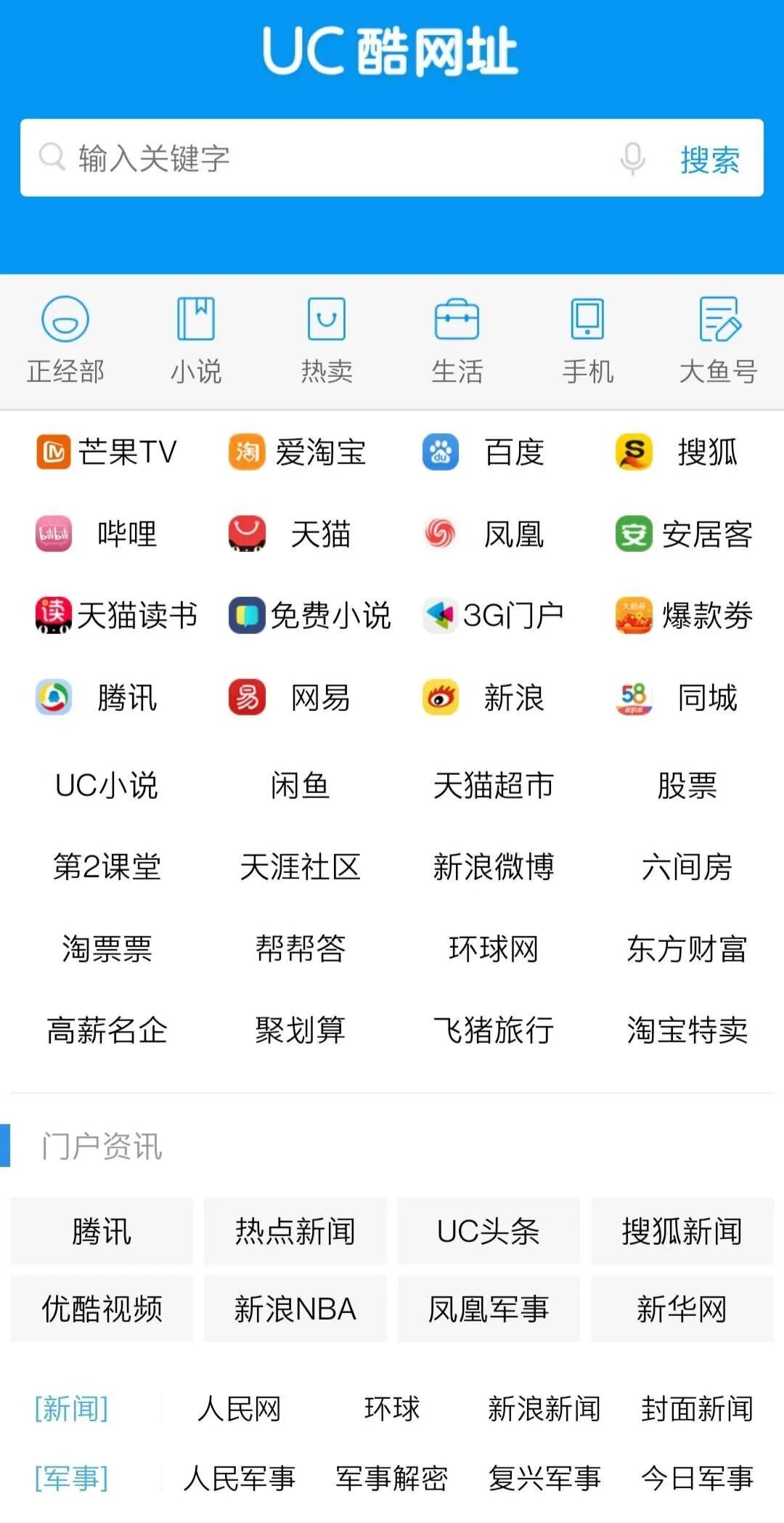The width and height of the screenshot is (784, 1523).
Task: Switch to the 热卖 section
Action: [x=327, y=340]
